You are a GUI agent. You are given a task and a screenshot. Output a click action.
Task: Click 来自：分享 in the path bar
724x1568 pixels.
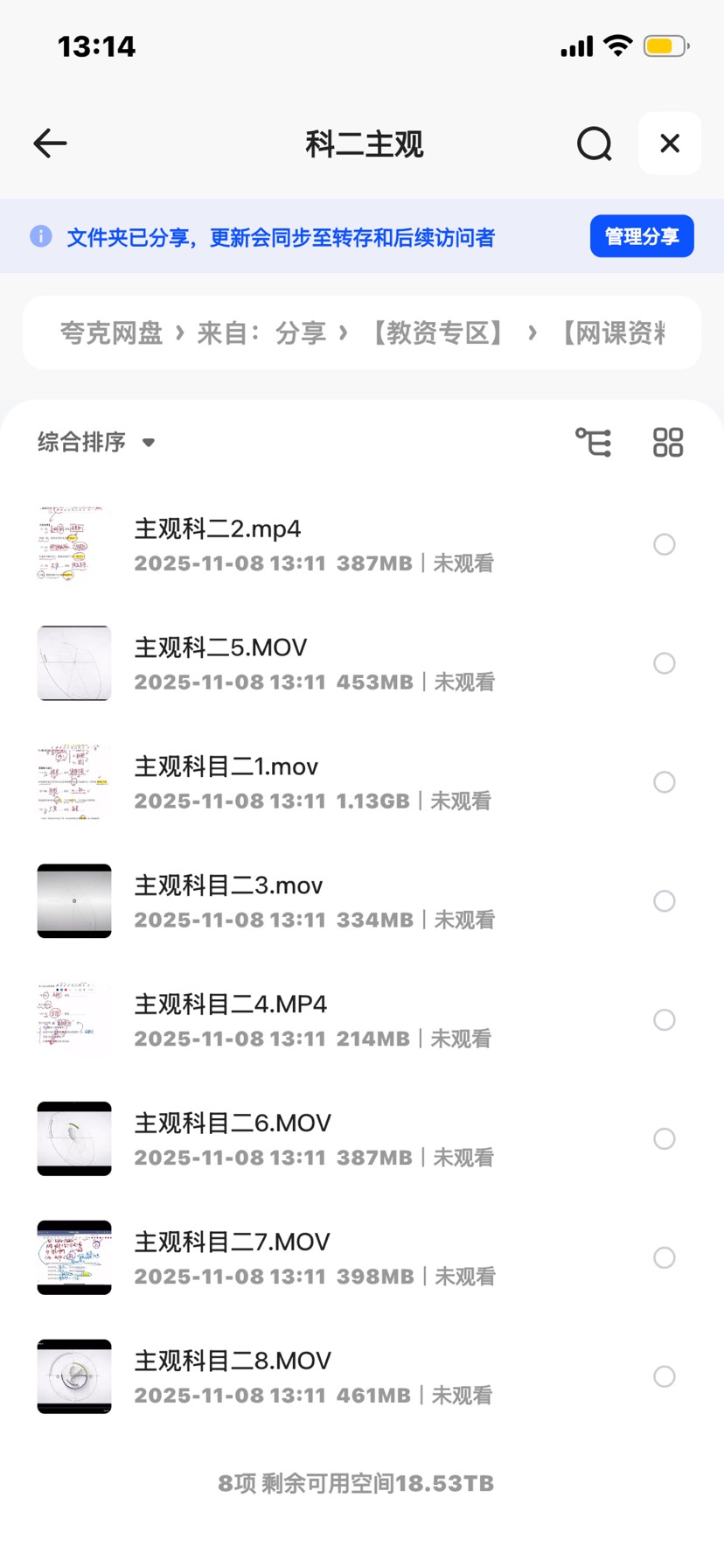268,333
